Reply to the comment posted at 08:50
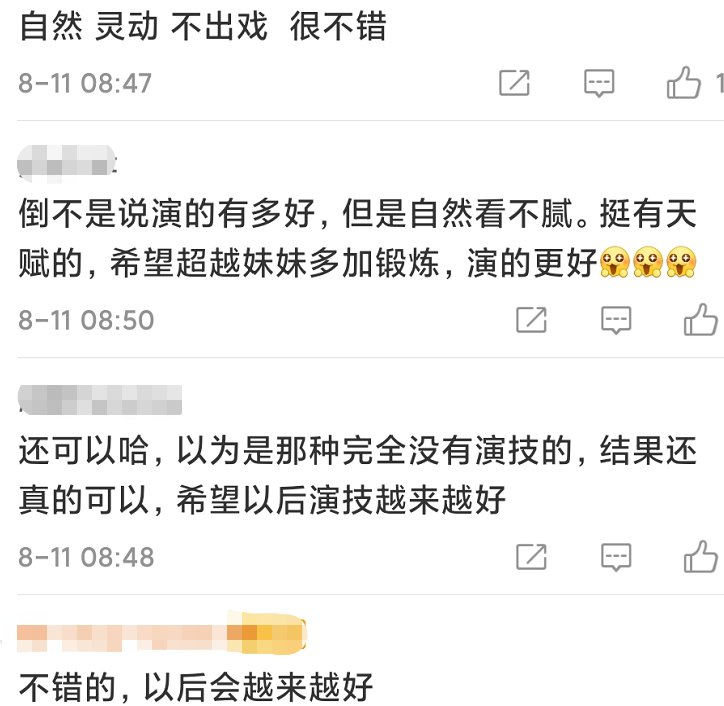The width and height of the screenshot is (724, 706). 616,320
